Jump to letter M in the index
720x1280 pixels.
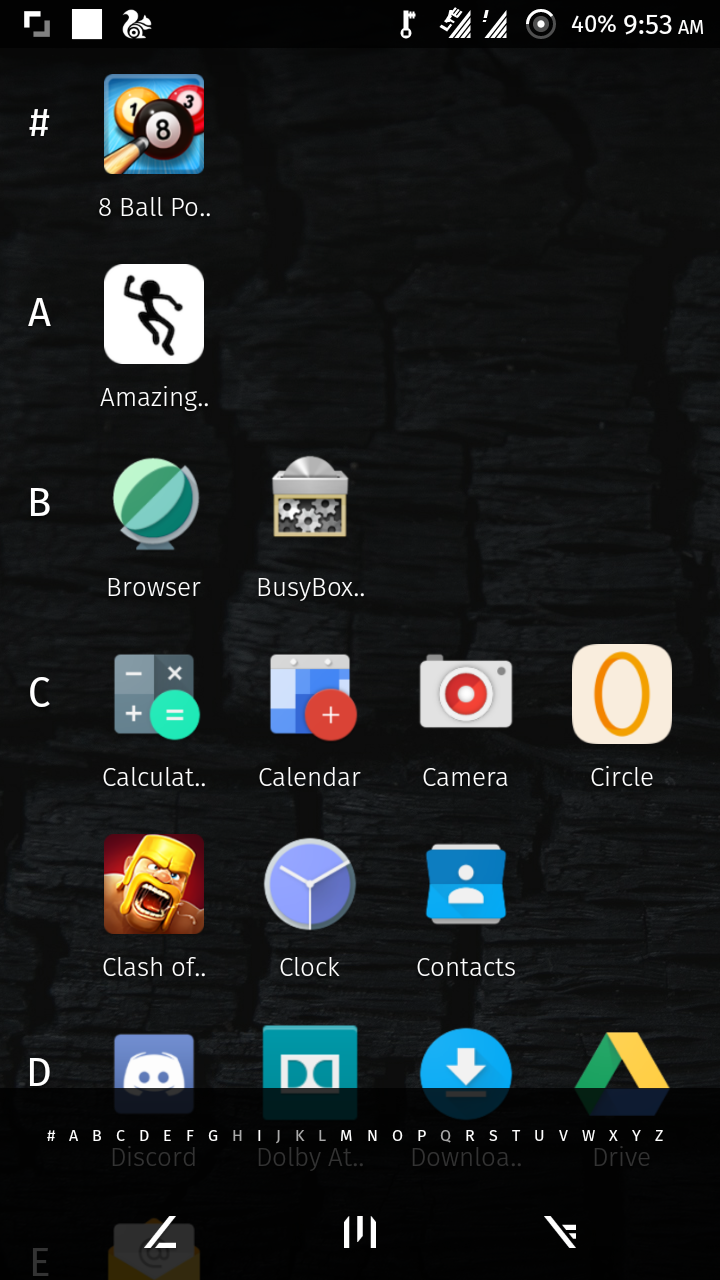(346, 1136)
